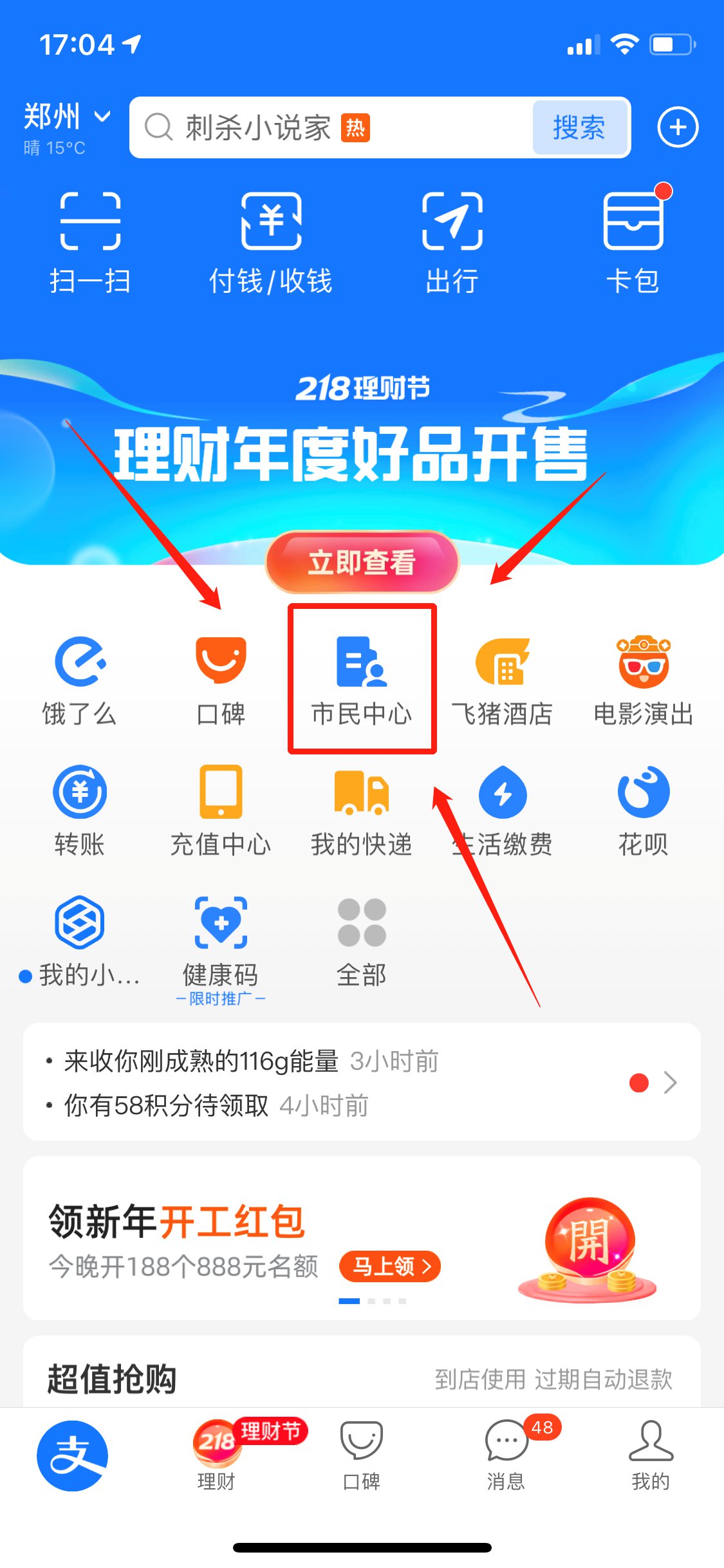Viewport: 724px width, 1568px height.
Task: Open 卡包 card wallet
Action: [633, 243]
